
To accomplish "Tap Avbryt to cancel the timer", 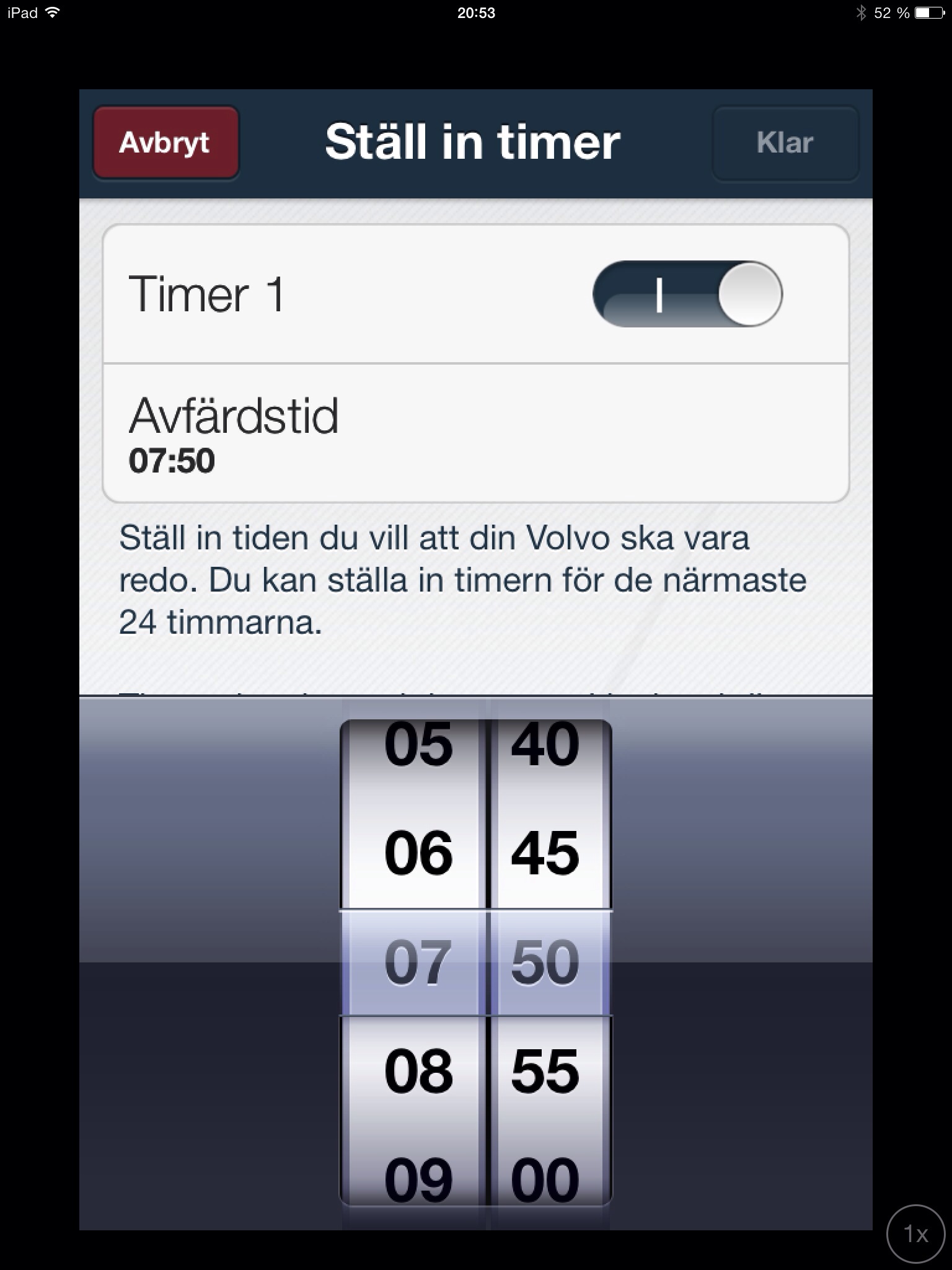I will coord(165,143).
